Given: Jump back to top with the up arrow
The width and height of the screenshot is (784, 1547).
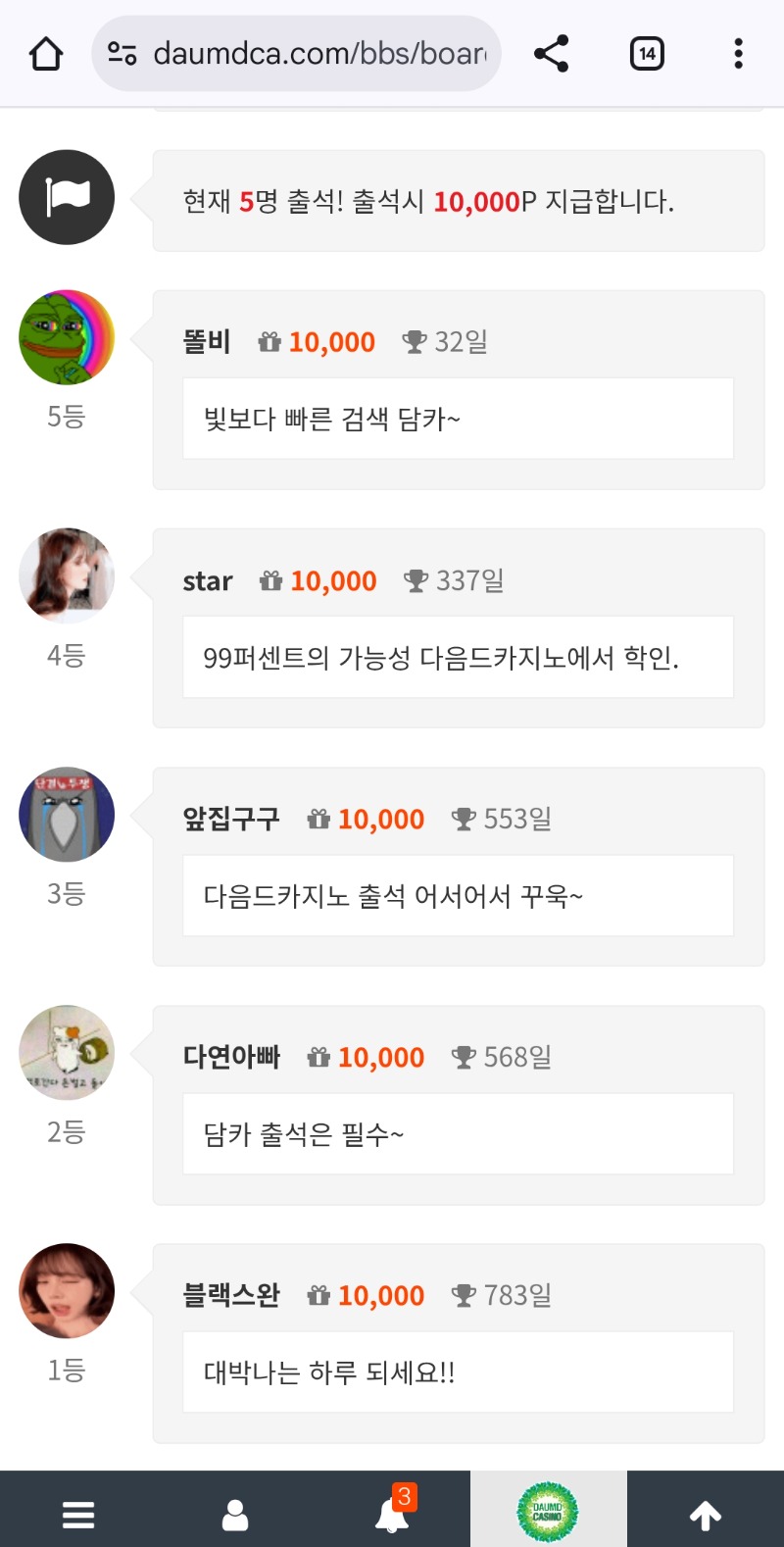Looking at the screenshot, I should coord(706,1515).
